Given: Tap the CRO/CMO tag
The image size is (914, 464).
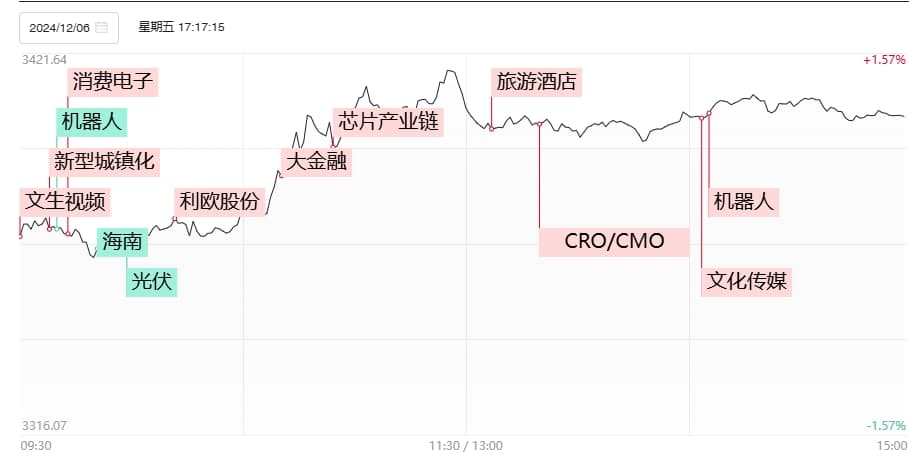Looking at the screenshot, I should [x=614, y=242].
